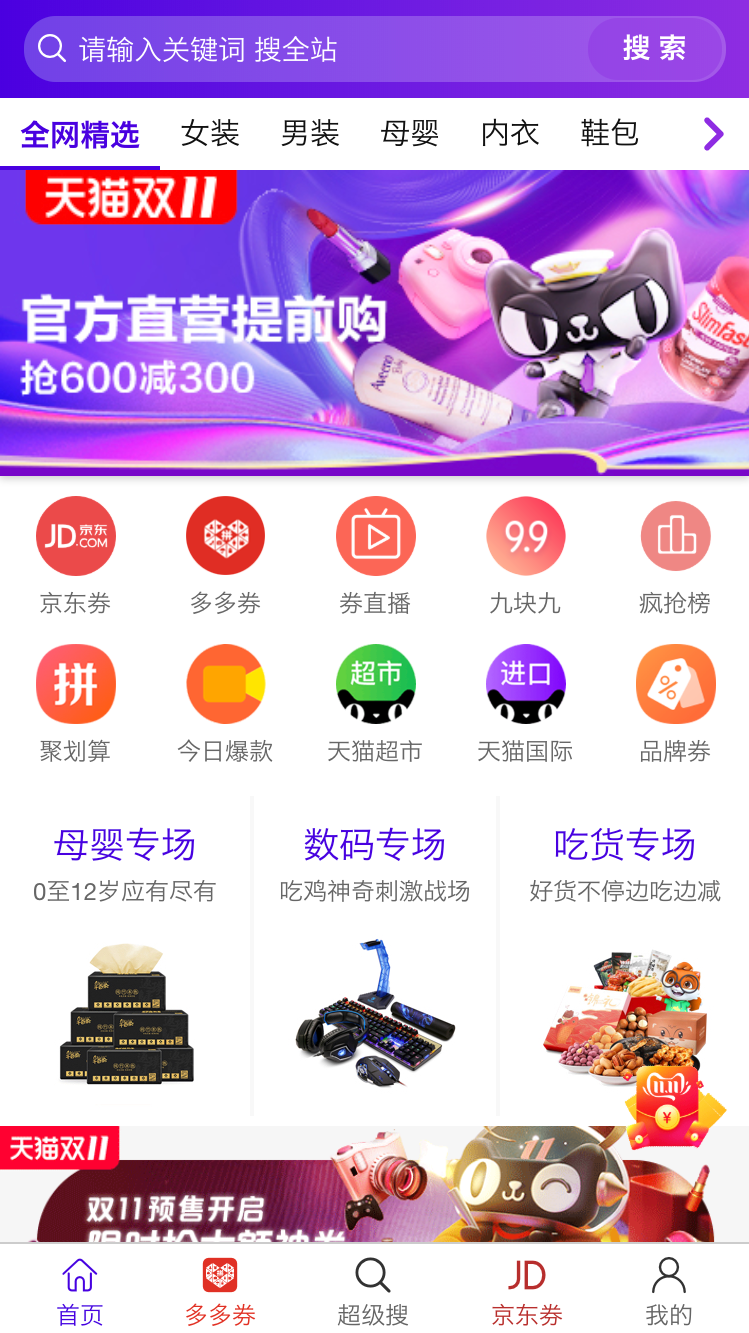Viewport: 749px width, 1333px height.
Task: Open 聚划算 shortcut
Action: (x=75, y=705)
